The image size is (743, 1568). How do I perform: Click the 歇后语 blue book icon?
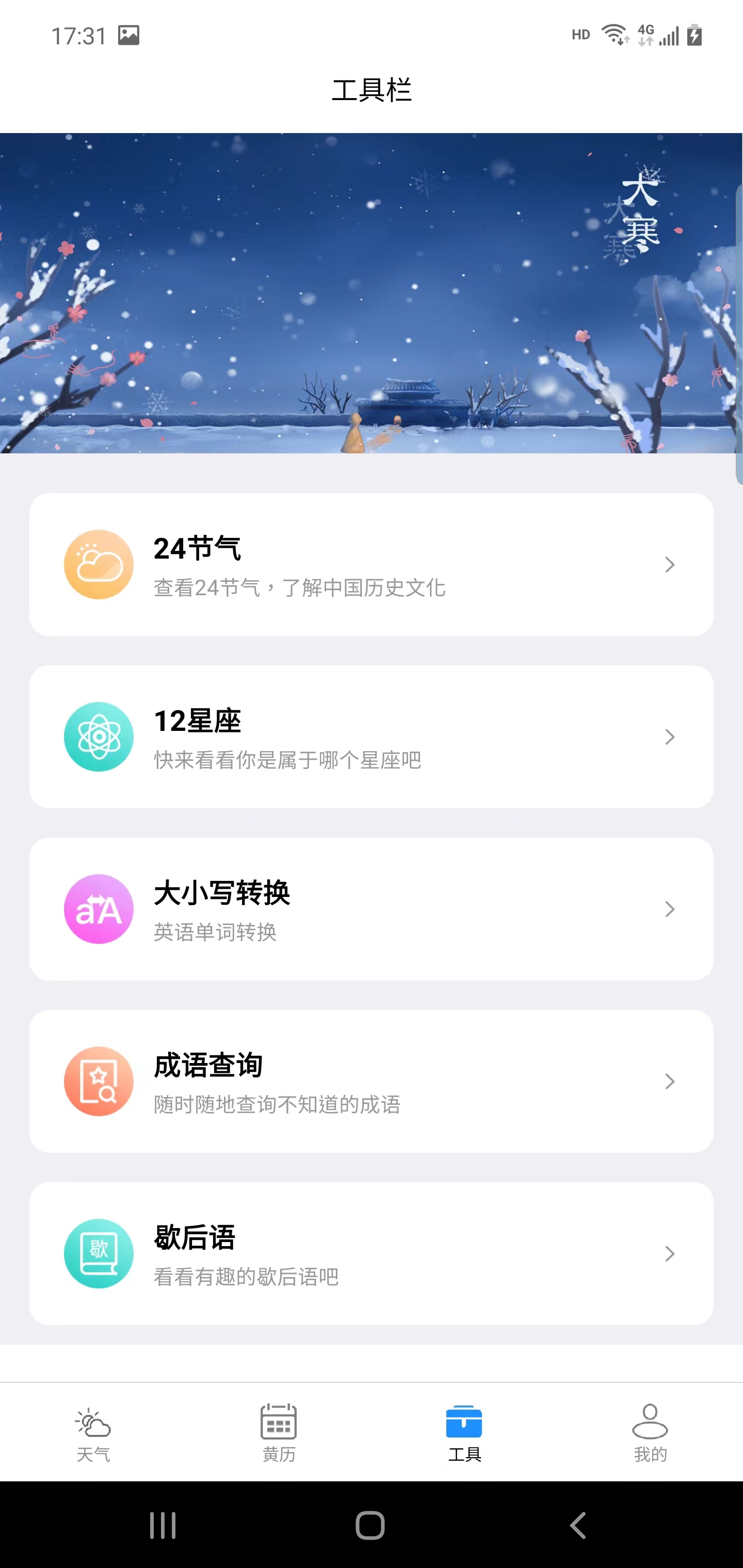pyautogui.click(x=98, y=1253)
